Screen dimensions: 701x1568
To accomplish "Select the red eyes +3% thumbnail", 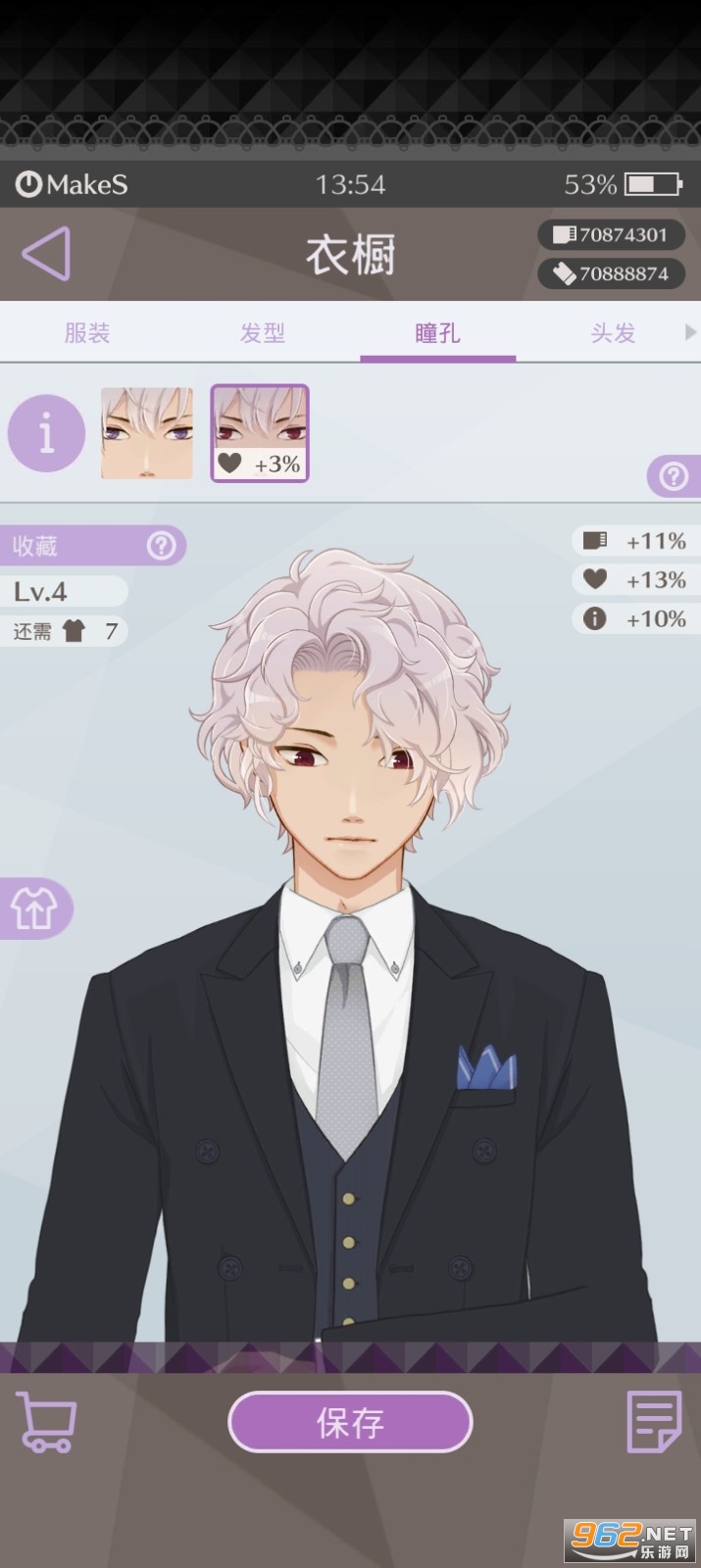I will 260,433.
